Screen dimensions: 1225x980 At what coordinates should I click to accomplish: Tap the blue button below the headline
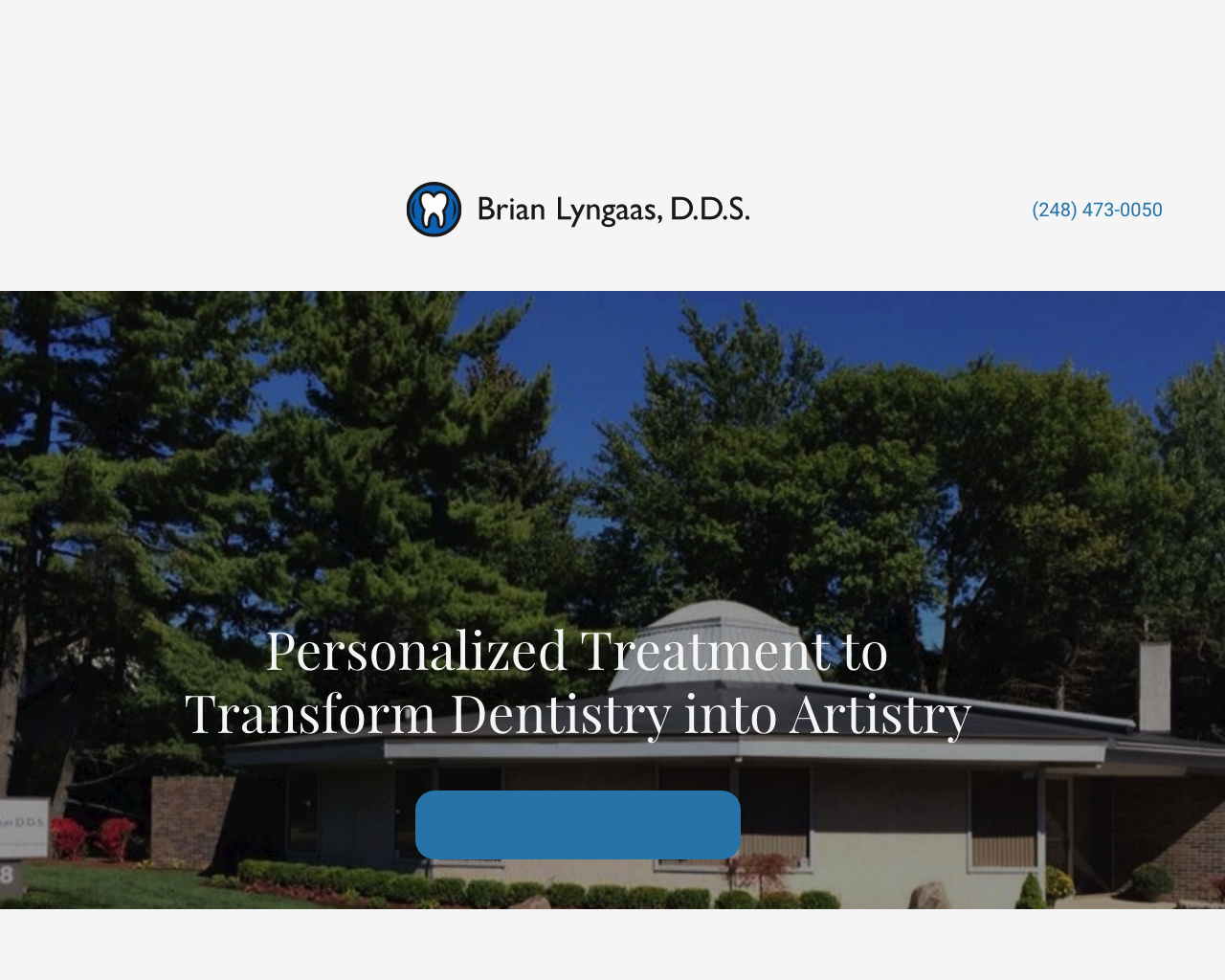coord(577,824)
